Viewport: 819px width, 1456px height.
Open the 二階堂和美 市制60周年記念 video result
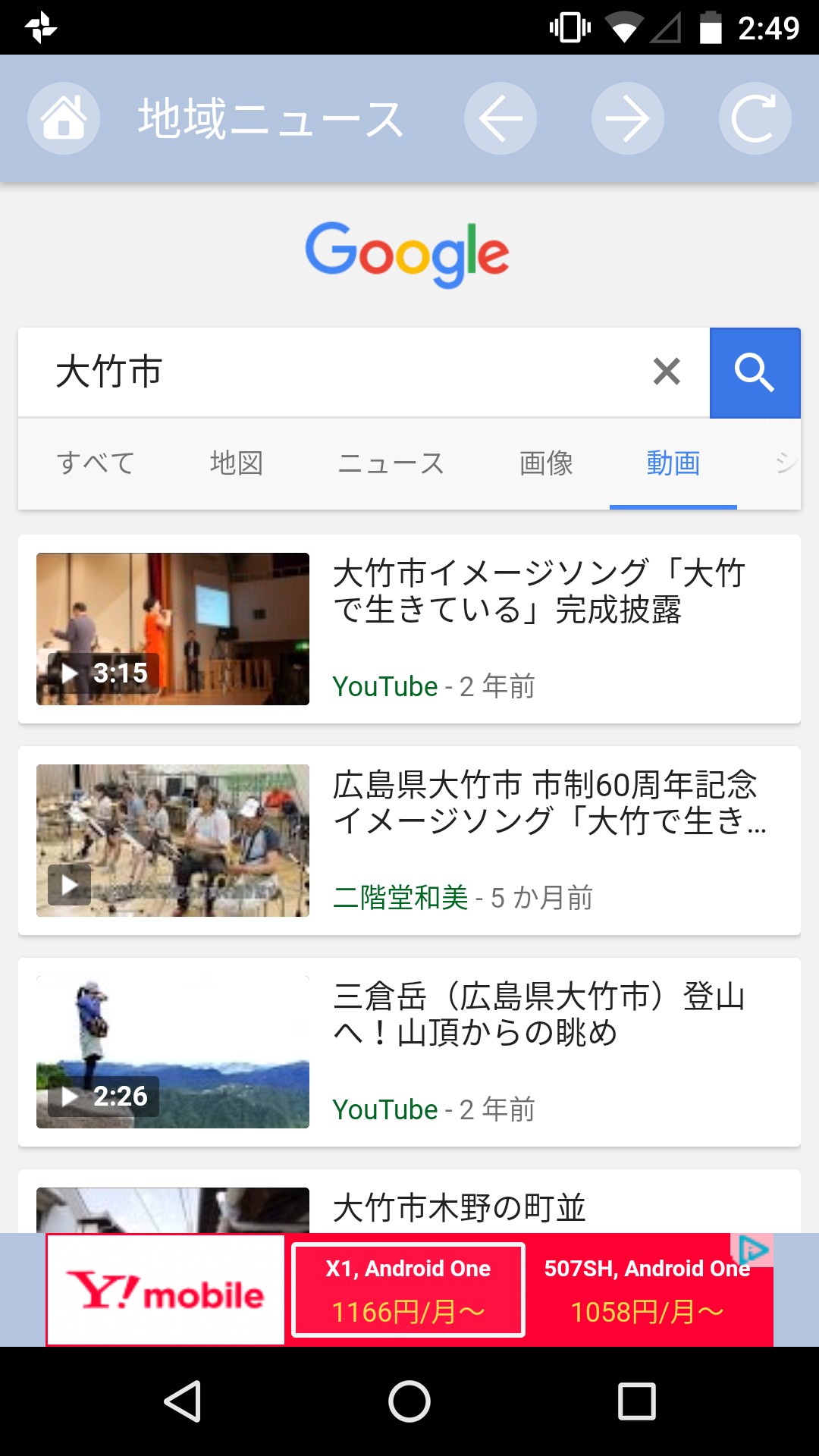click(x=546, y=804)
